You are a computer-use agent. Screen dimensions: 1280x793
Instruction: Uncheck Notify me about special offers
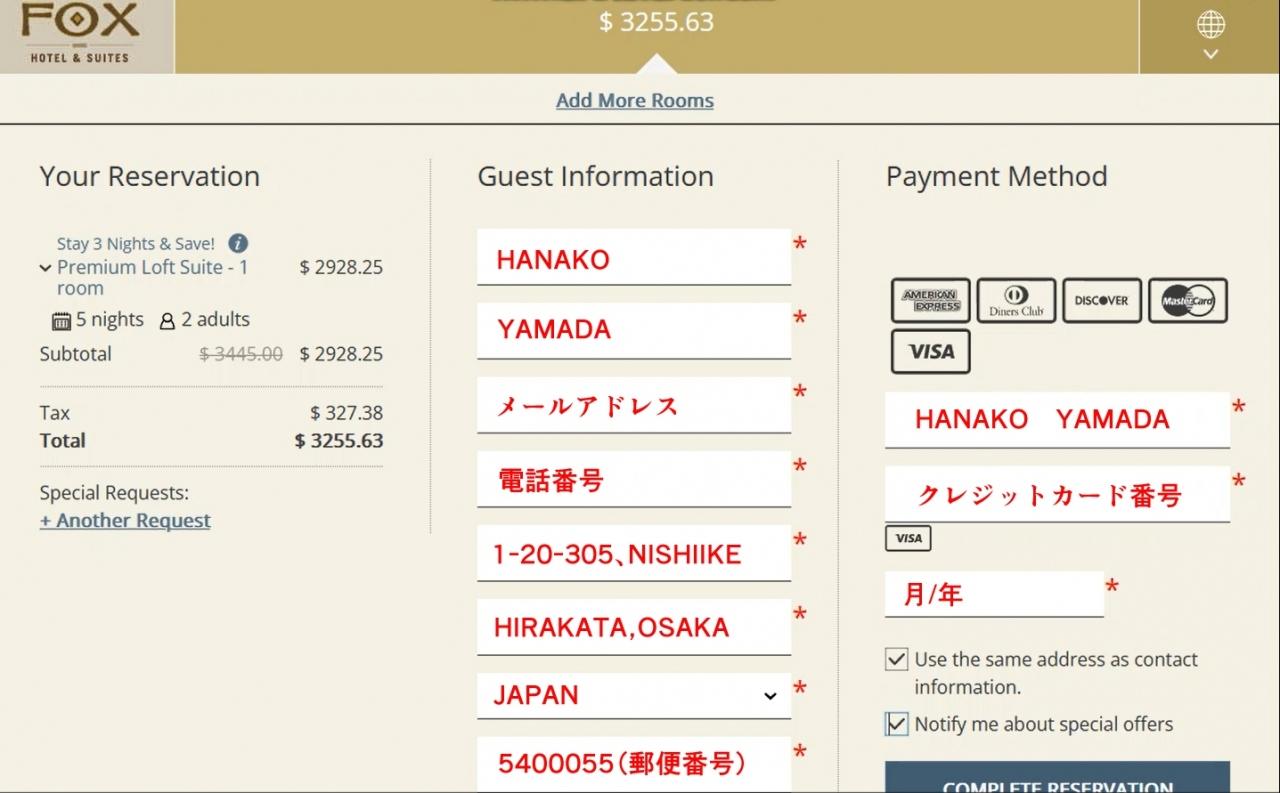pyautogui.click(x=896, y=724)
